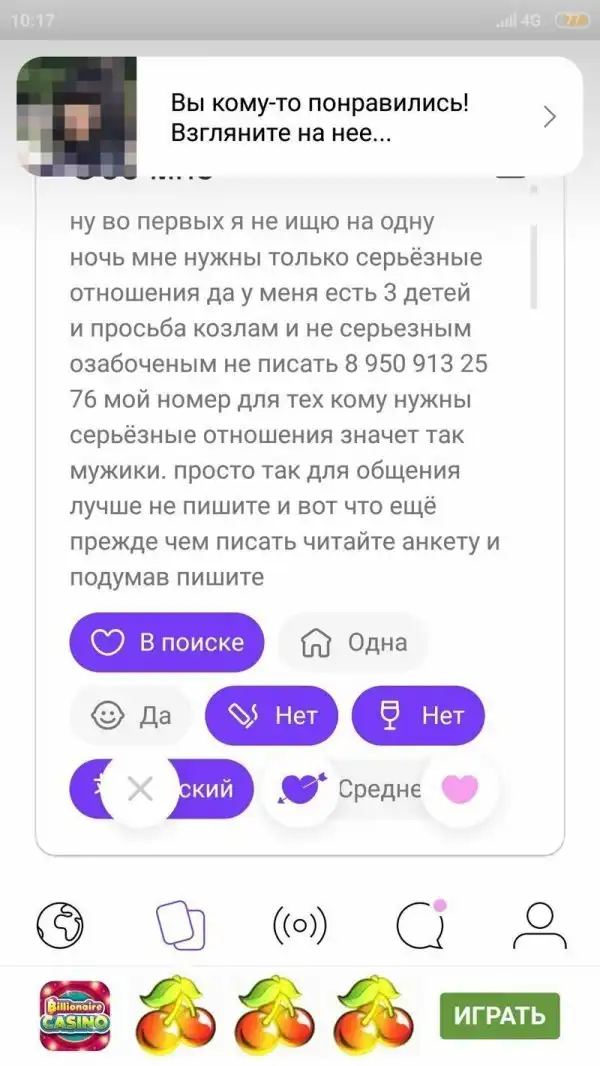This screenshot has height=1066, width=600.
Task: Like this profile with the pink heart
Action: coord(460,789)
